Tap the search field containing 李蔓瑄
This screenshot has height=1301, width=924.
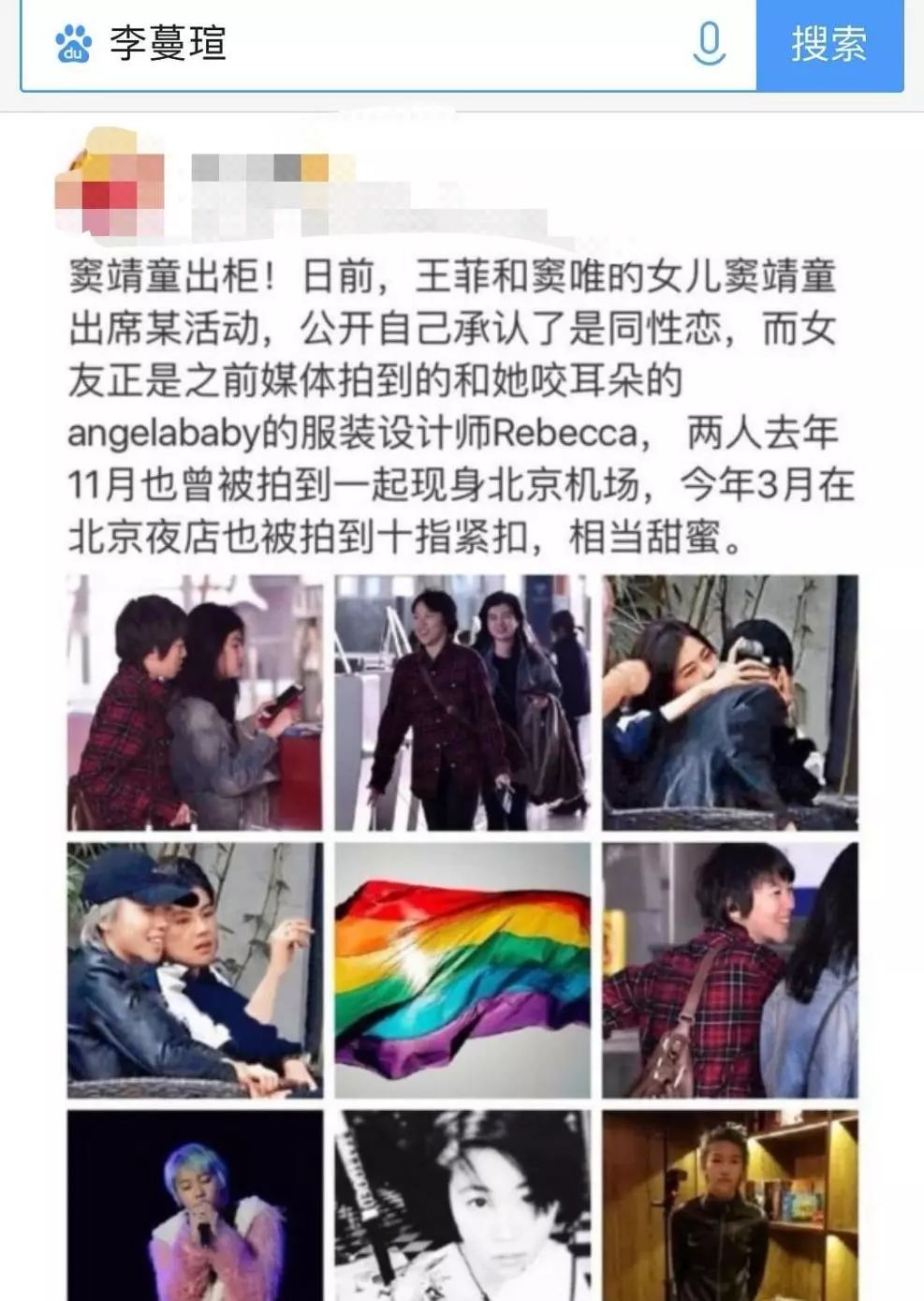pos(374,44)
